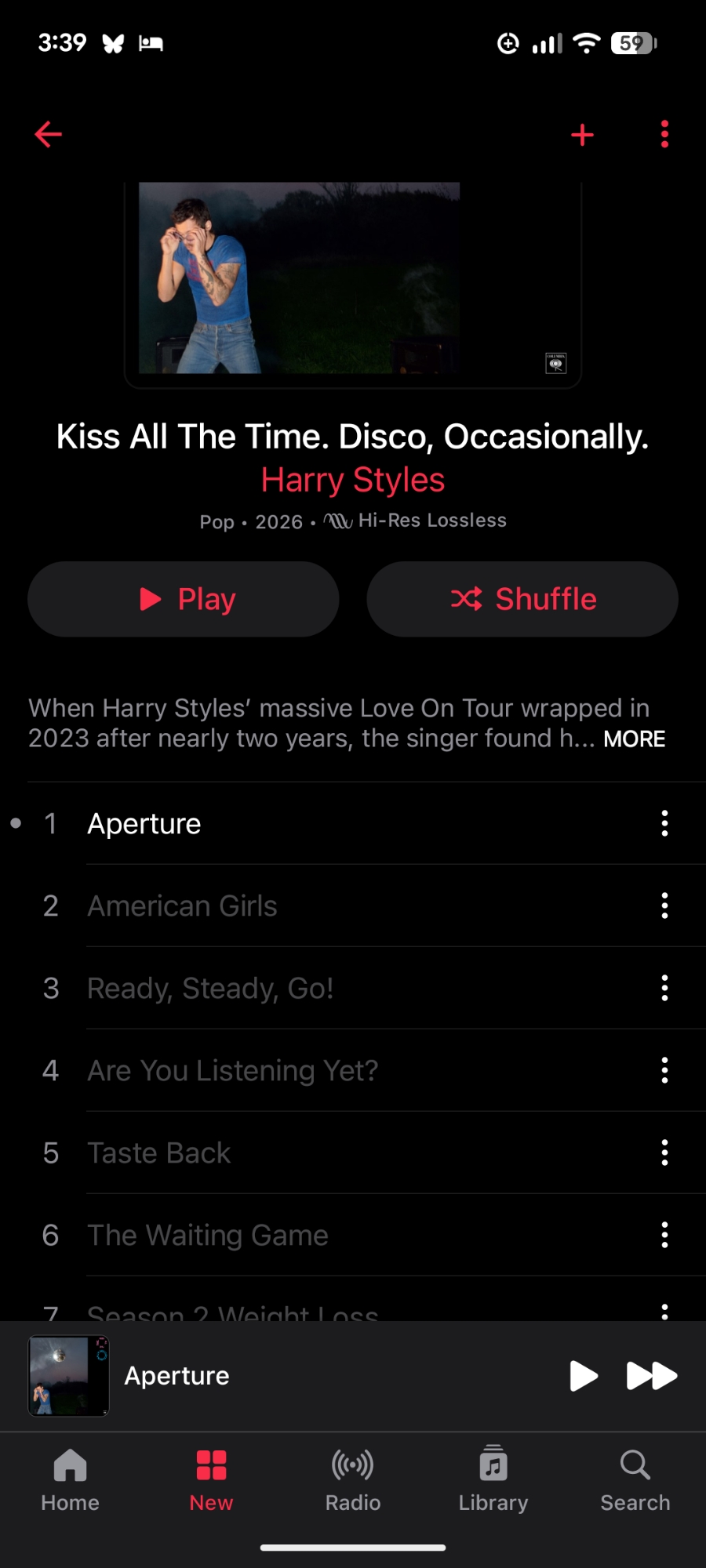Open the Harry Styles artist page

tap(353, 480)
